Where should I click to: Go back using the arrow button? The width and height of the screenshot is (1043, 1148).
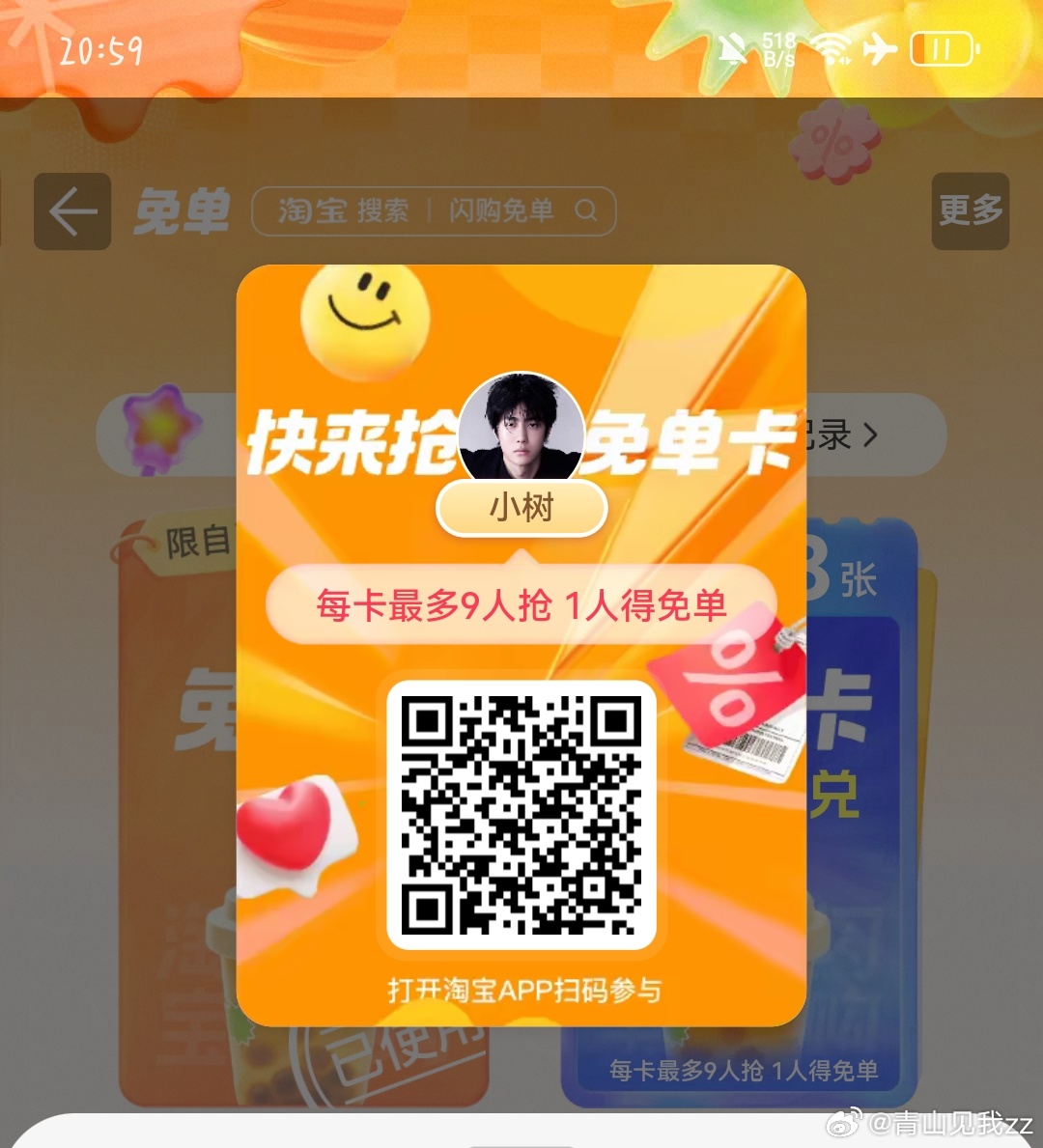click(x=72, y=211)
